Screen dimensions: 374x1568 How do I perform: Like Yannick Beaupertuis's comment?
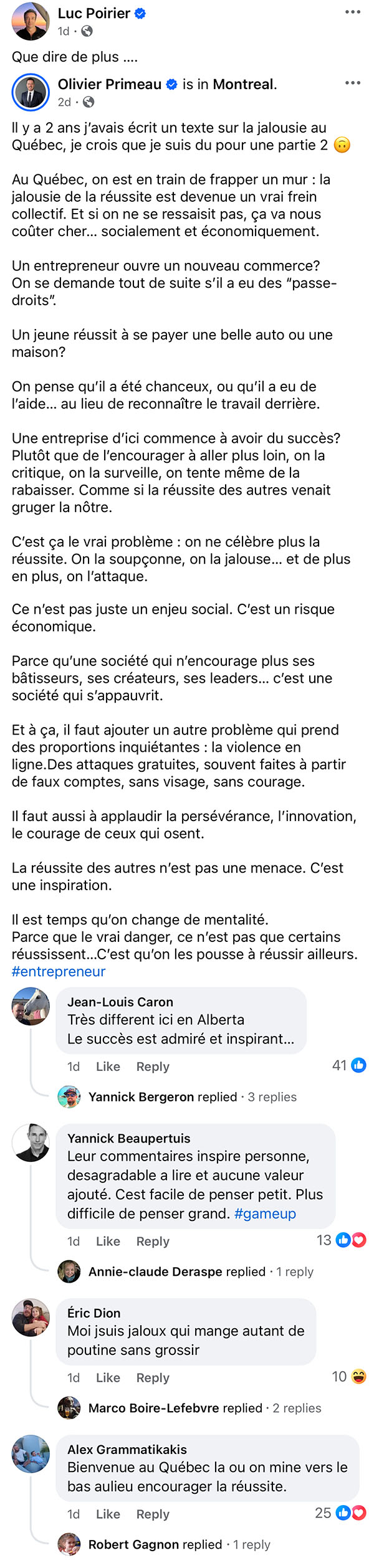click(x=108, y=1241)
